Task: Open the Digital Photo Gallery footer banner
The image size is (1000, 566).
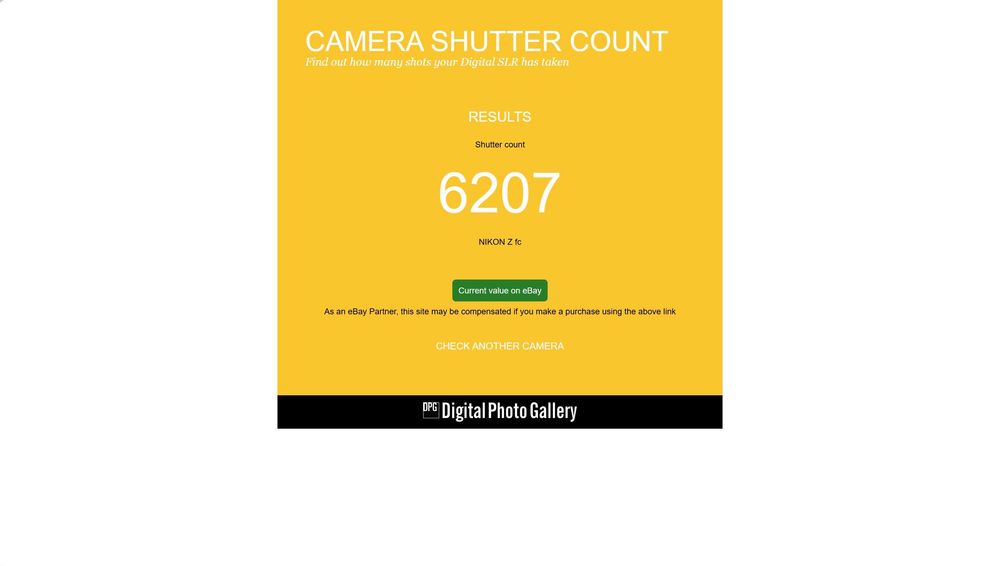Action: coord(499,411)
